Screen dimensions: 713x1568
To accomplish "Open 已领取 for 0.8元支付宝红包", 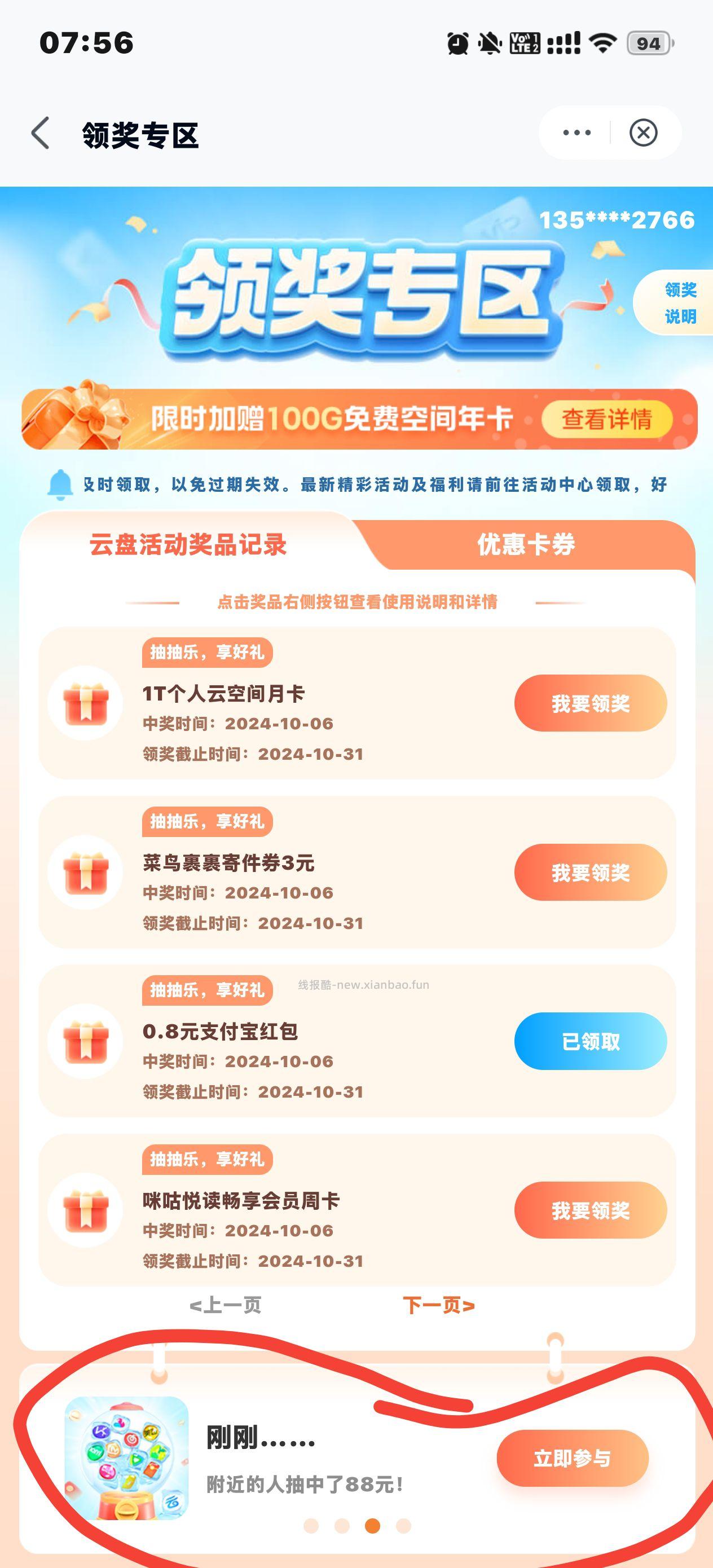I will [590, 1041].
